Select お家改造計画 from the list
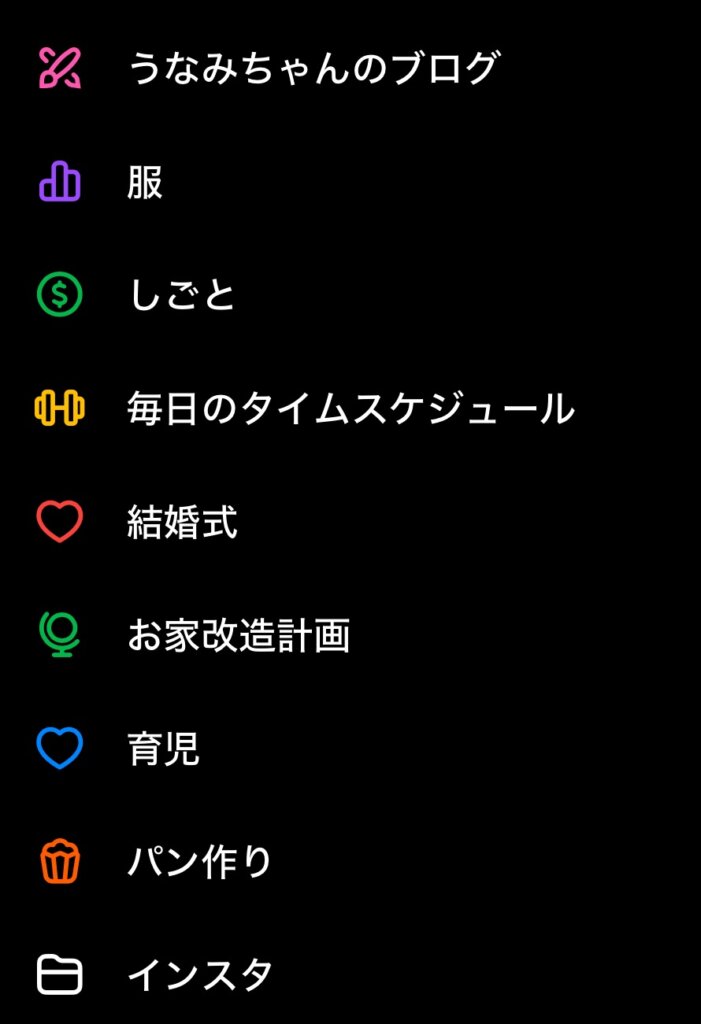The width and height of the screenshot is (701, 1024). [x=238, y=636]
